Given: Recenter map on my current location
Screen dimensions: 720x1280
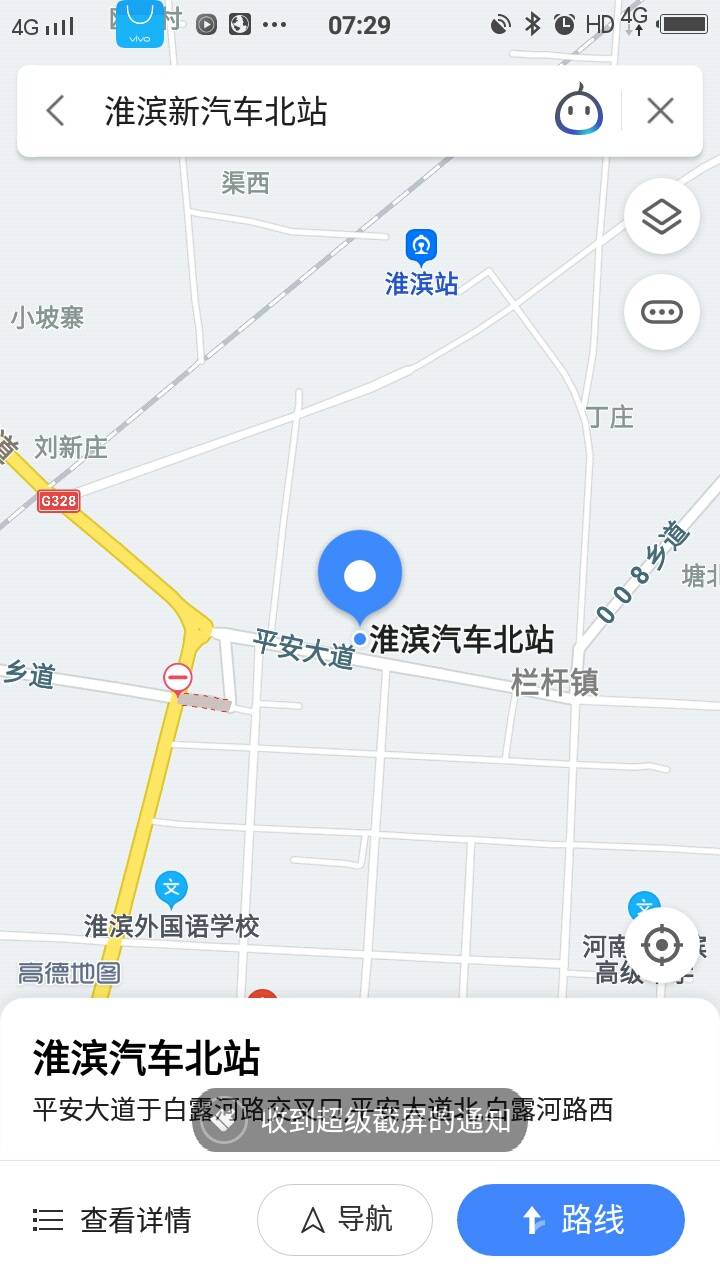Looking at the screenshot, I should (662, 945).
